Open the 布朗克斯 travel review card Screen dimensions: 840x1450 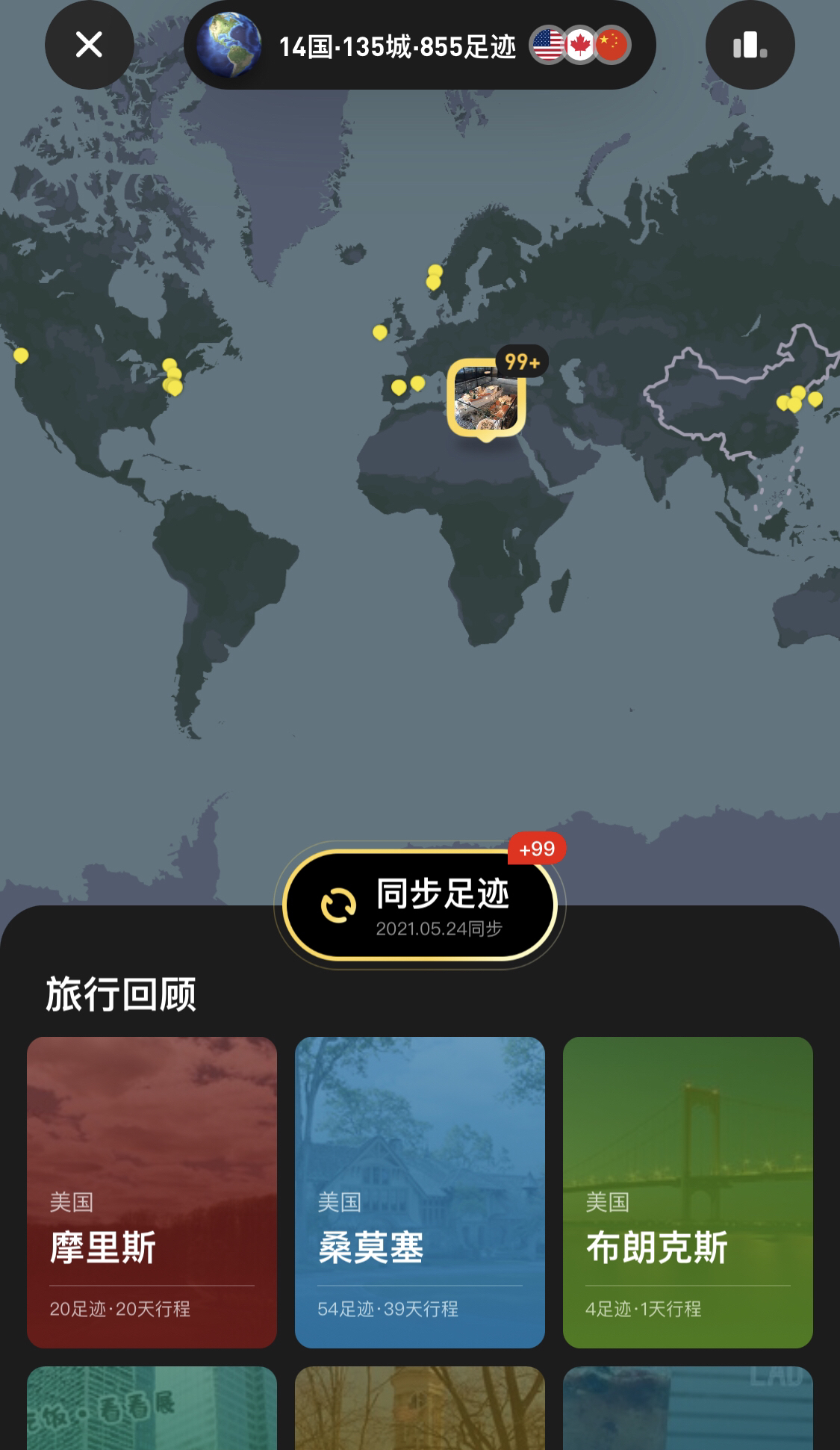(x=688, y=1192)
